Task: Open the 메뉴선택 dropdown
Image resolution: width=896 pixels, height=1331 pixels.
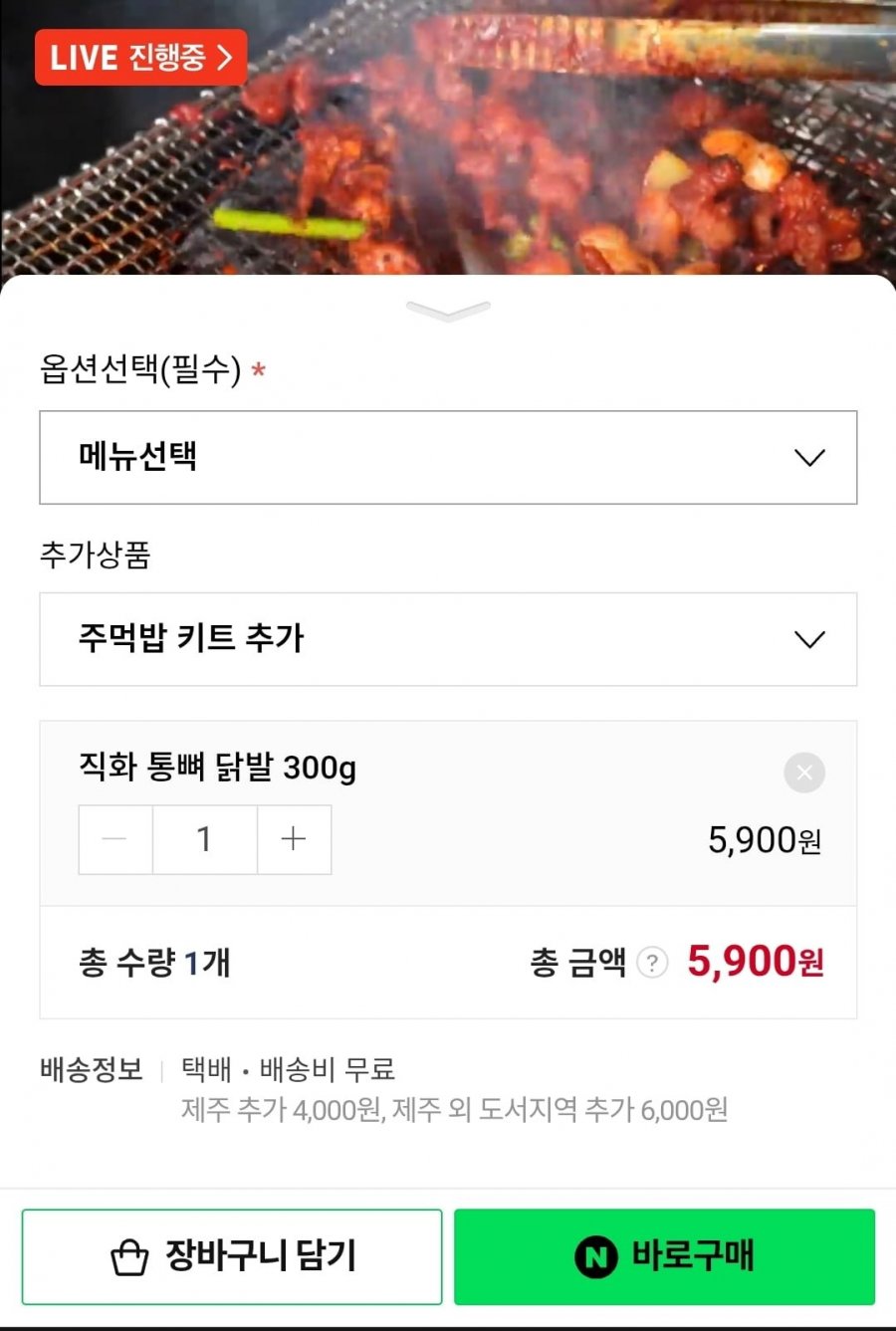Action: point(448,457)
